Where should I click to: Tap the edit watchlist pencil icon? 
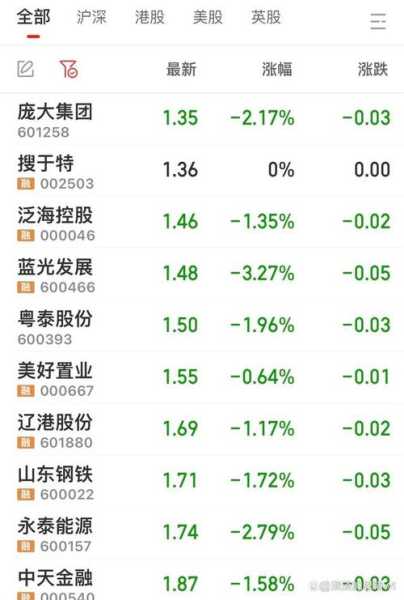(x=26, y=69)
